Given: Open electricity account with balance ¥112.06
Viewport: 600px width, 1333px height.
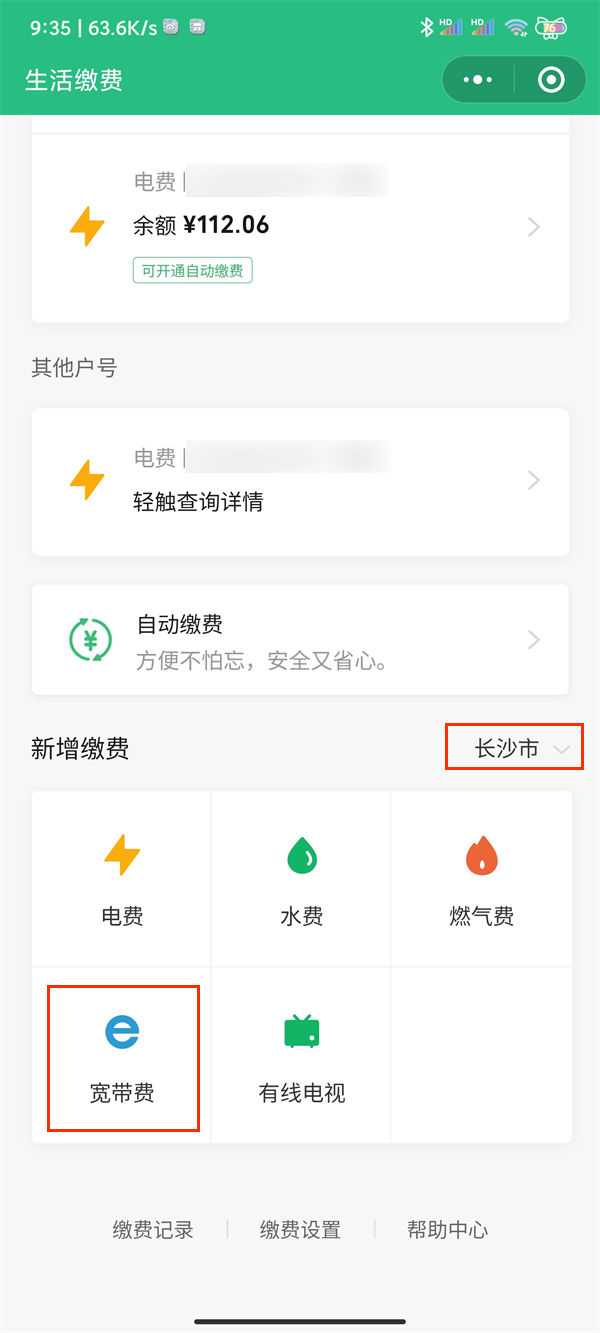Looking at the screenshot, I should pyautogui.click(x=300, y=227).
